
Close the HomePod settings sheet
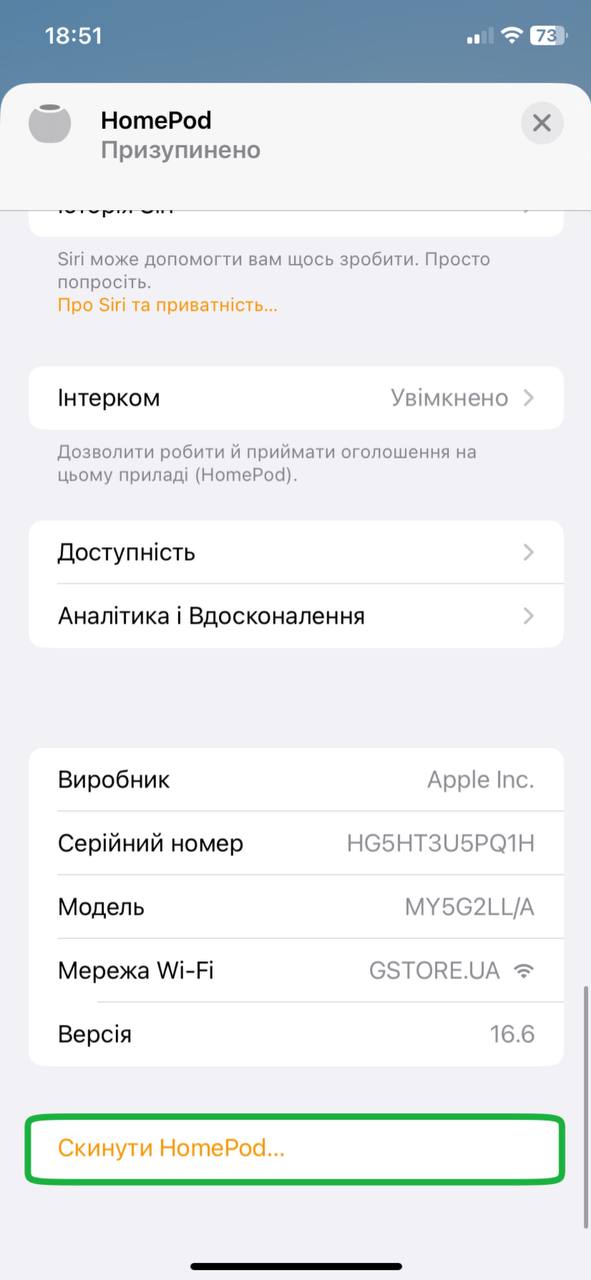coord(542,123)
